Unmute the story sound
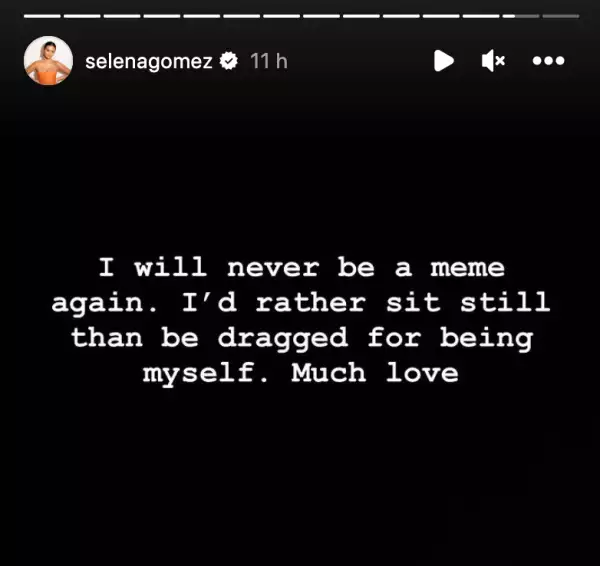The image size is (600, 566). click(x=493, y=61)
